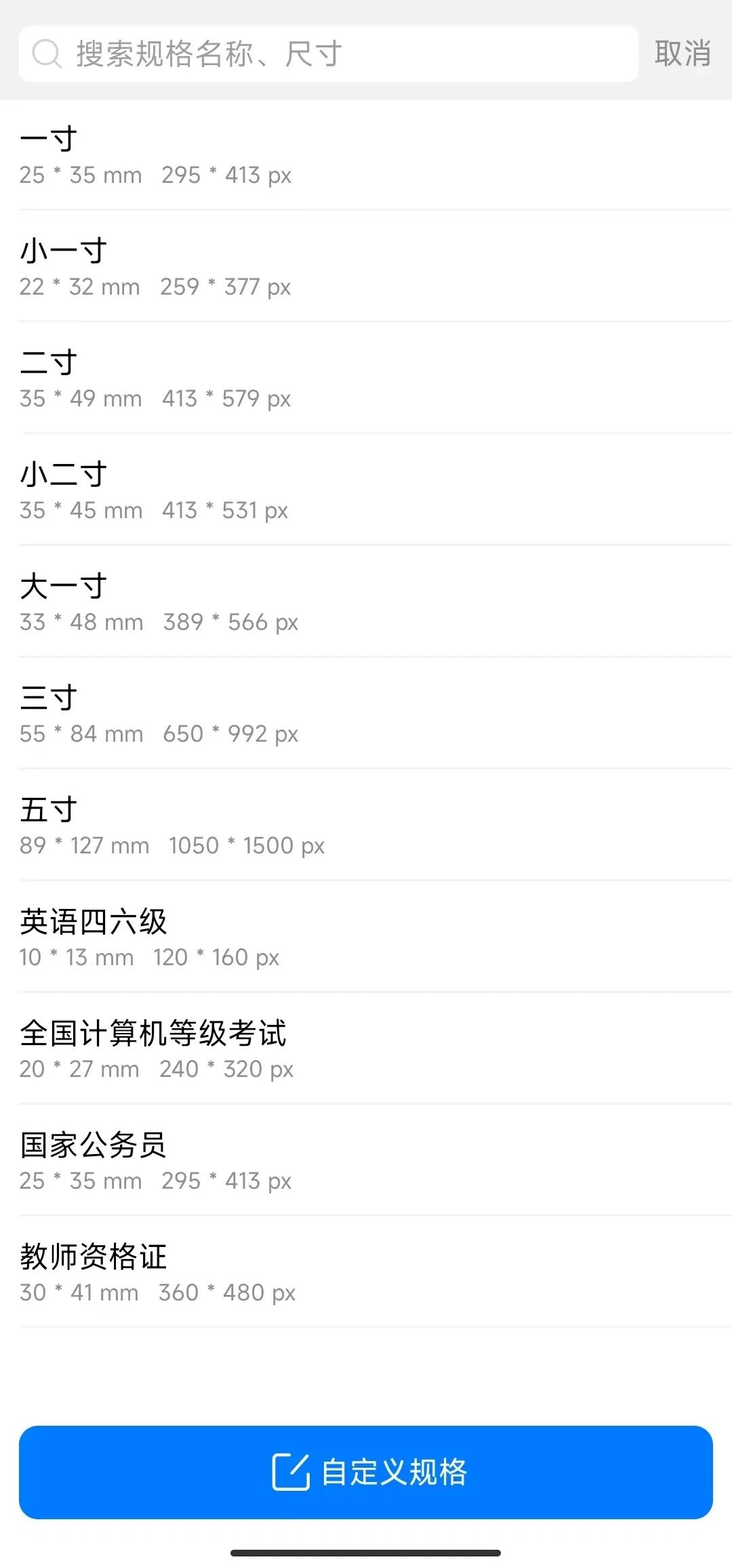732x1568 pixels.
Task: Choose 全国计算机等级考试 photo spec
Action: [366, 1050]
